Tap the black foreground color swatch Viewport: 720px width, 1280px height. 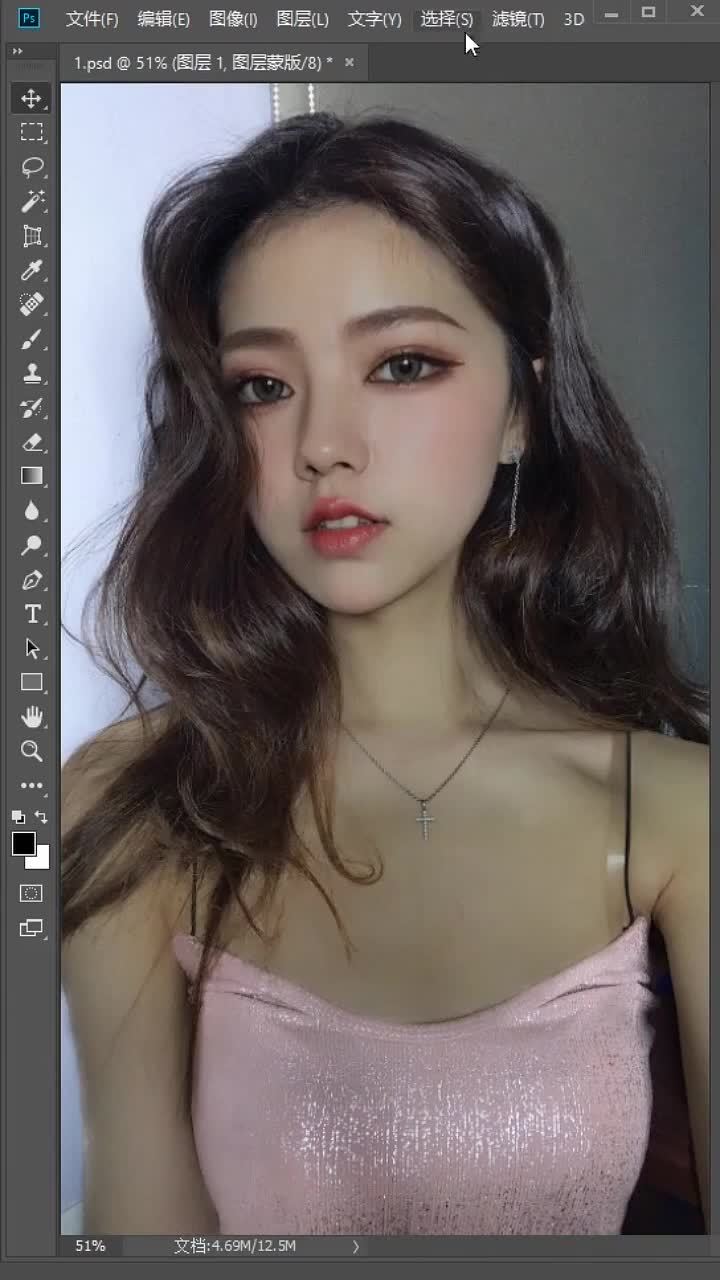[23, 843]
